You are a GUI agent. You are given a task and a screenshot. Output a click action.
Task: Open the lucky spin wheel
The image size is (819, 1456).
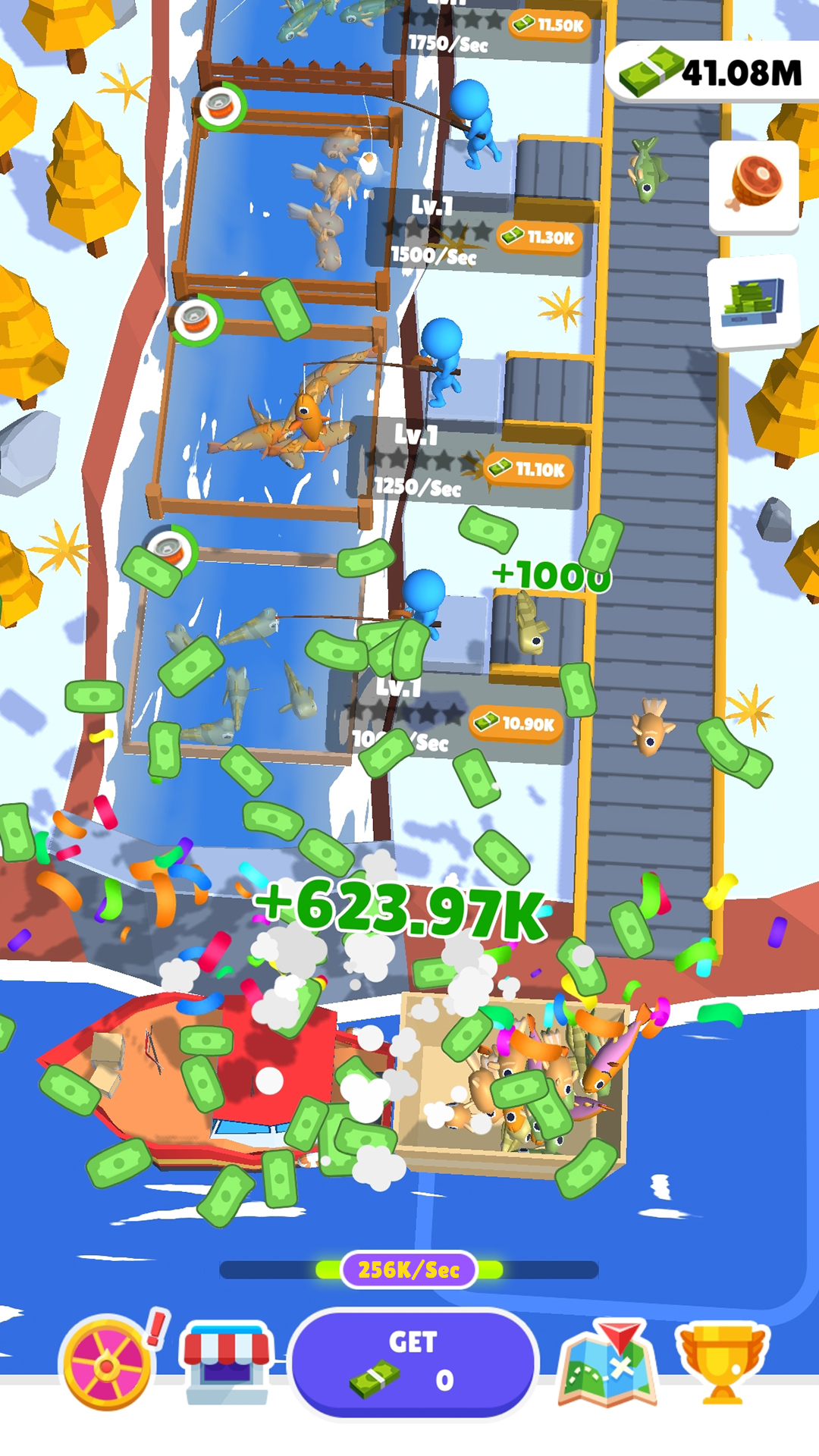click(x=108, y=1363)
